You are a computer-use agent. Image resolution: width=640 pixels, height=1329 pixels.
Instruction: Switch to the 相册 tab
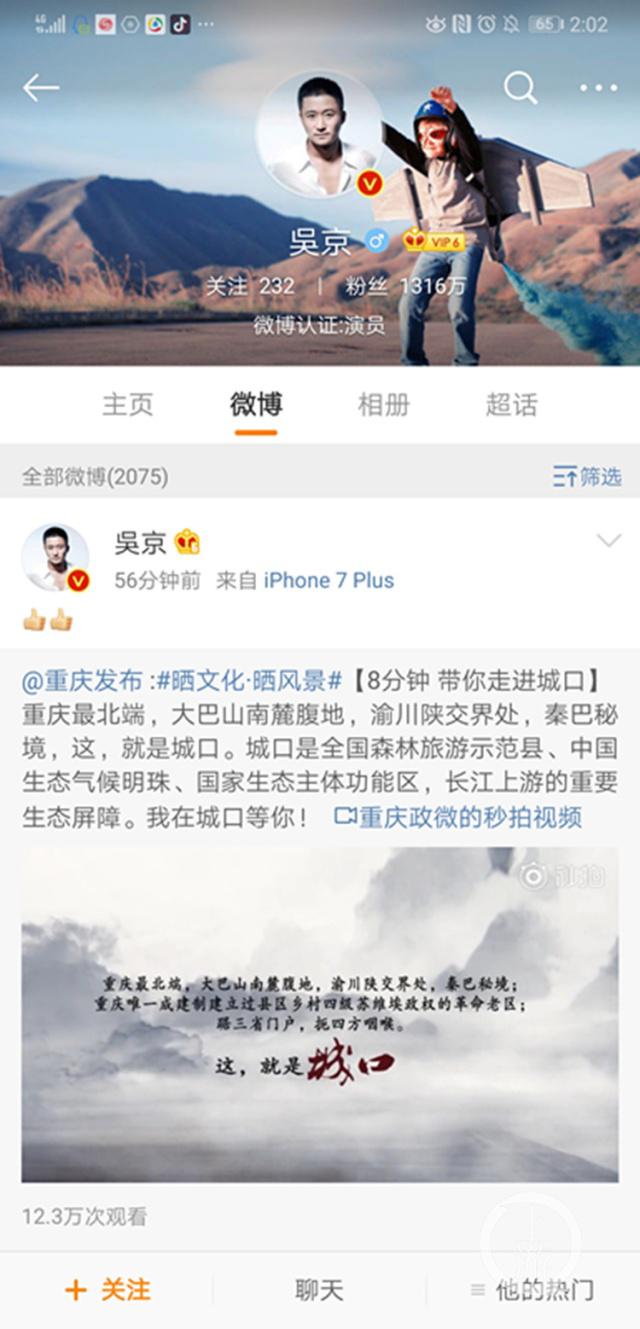384,404
